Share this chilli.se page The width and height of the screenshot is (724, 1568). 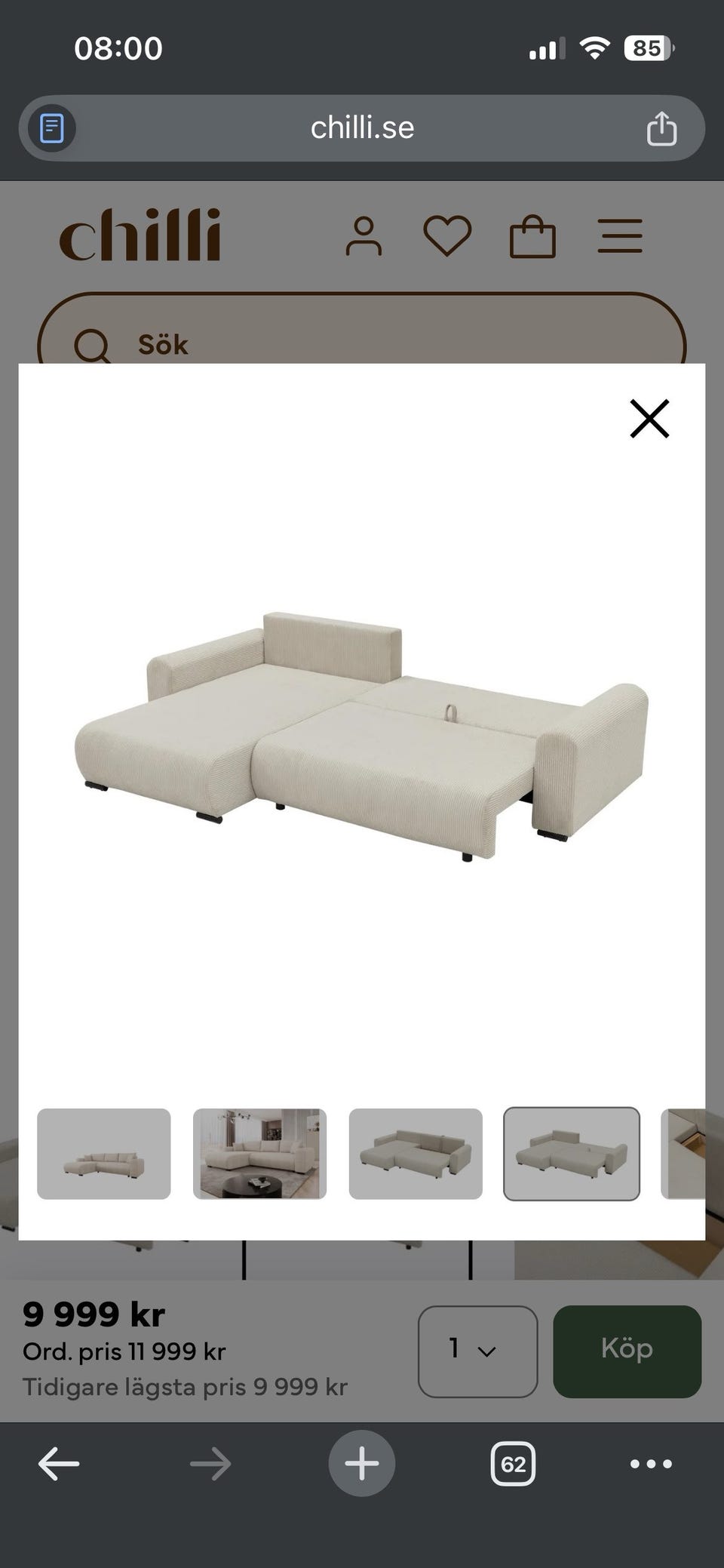pos(661,128)
